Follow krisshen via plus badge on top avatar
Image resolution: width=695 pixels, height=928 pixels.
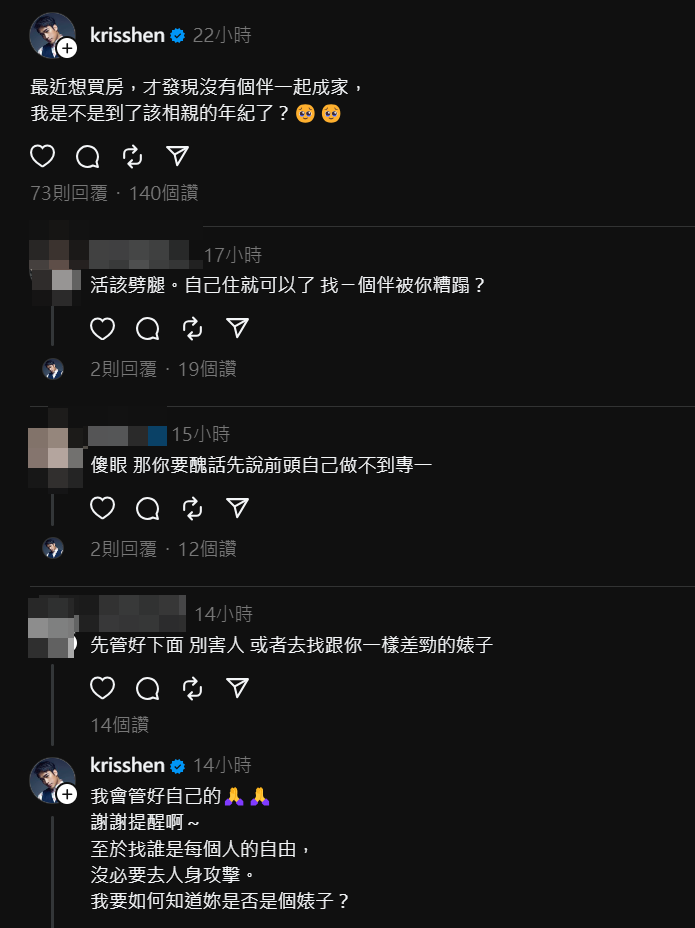(x=67, y=48)
